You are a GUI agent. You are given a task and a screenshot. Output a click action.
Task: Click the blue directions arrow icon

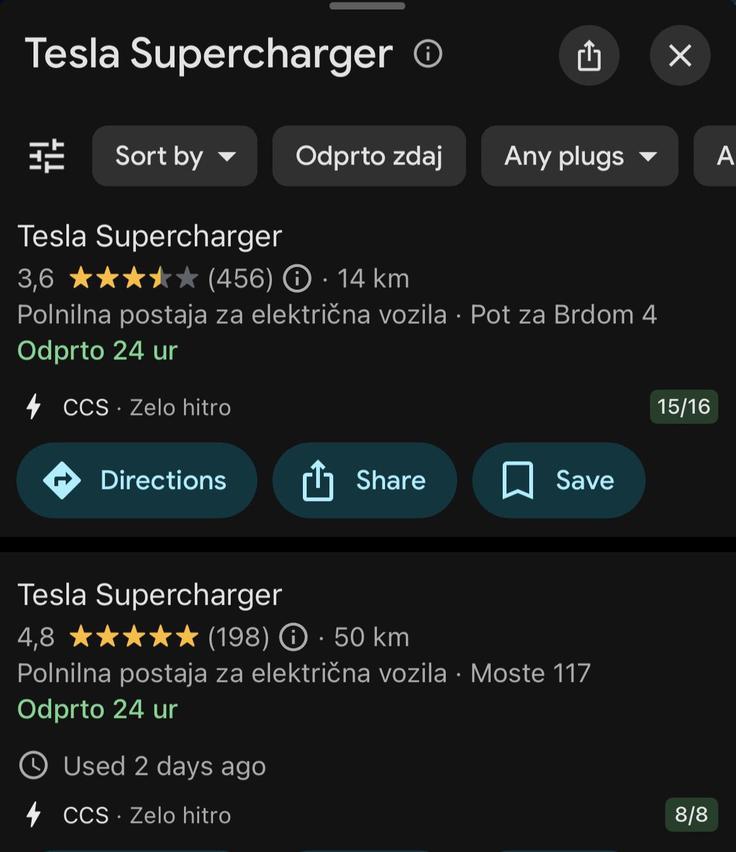[x=62, y=481]
